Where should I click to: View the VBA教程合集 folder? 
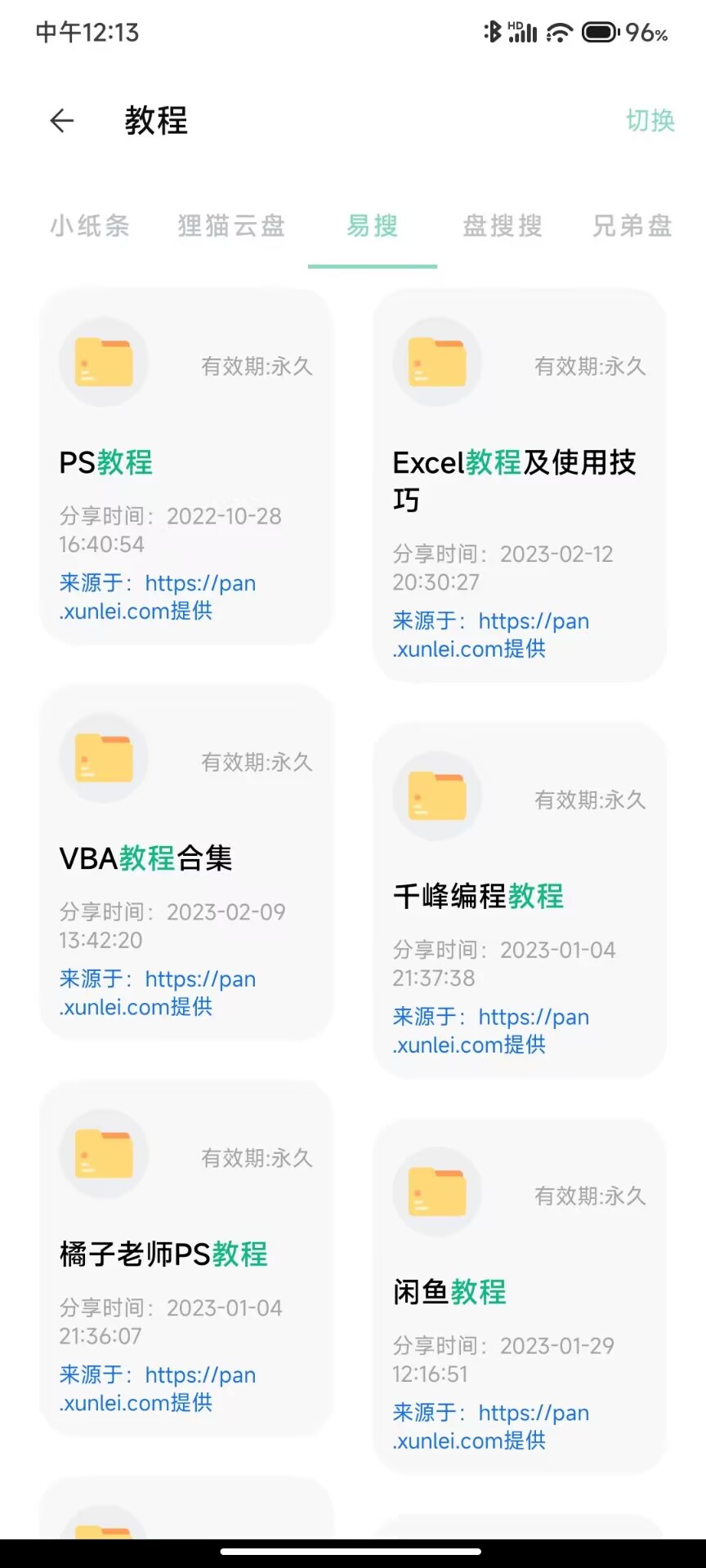click(186, 862)
